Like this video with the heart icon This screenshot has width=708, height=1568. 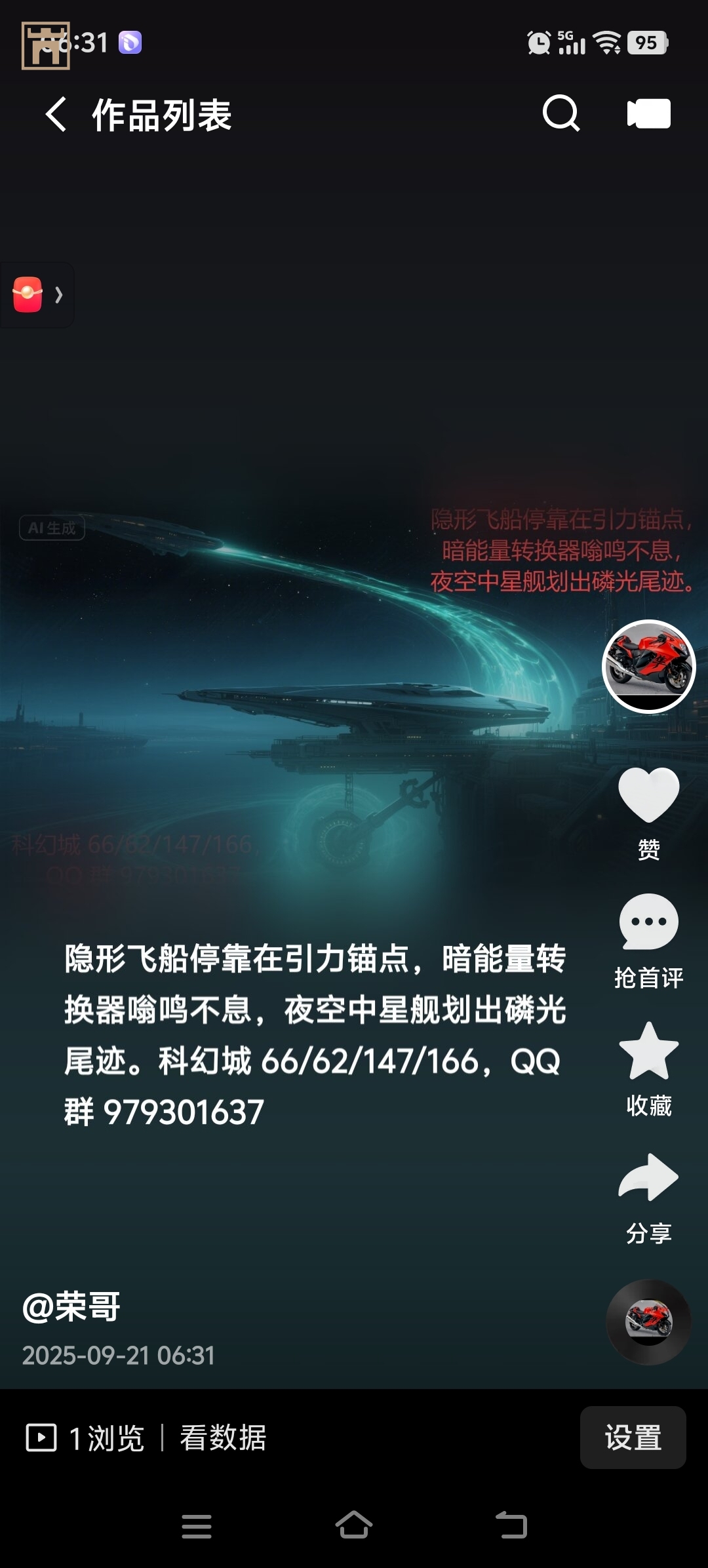click(648, 794)
